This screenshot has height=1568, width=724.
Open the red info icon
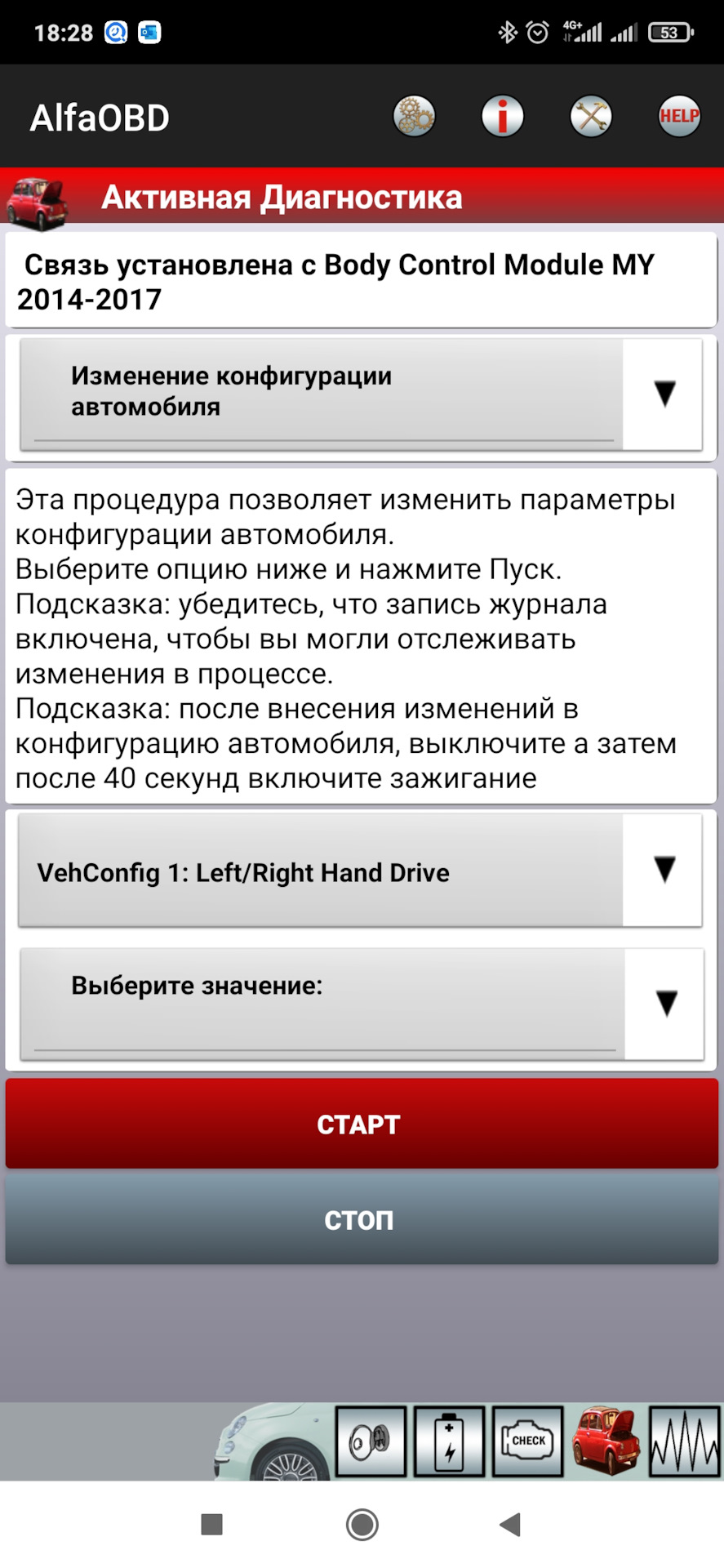(x=503, y=117)
